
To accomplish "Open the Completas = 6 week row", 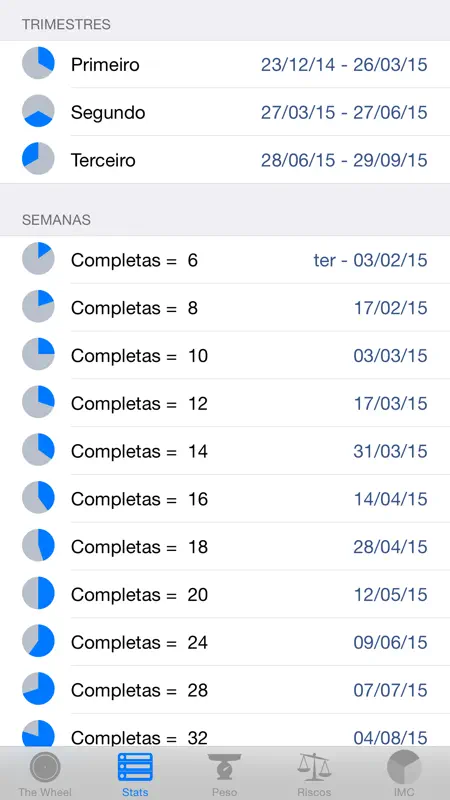I will [225, 260].
